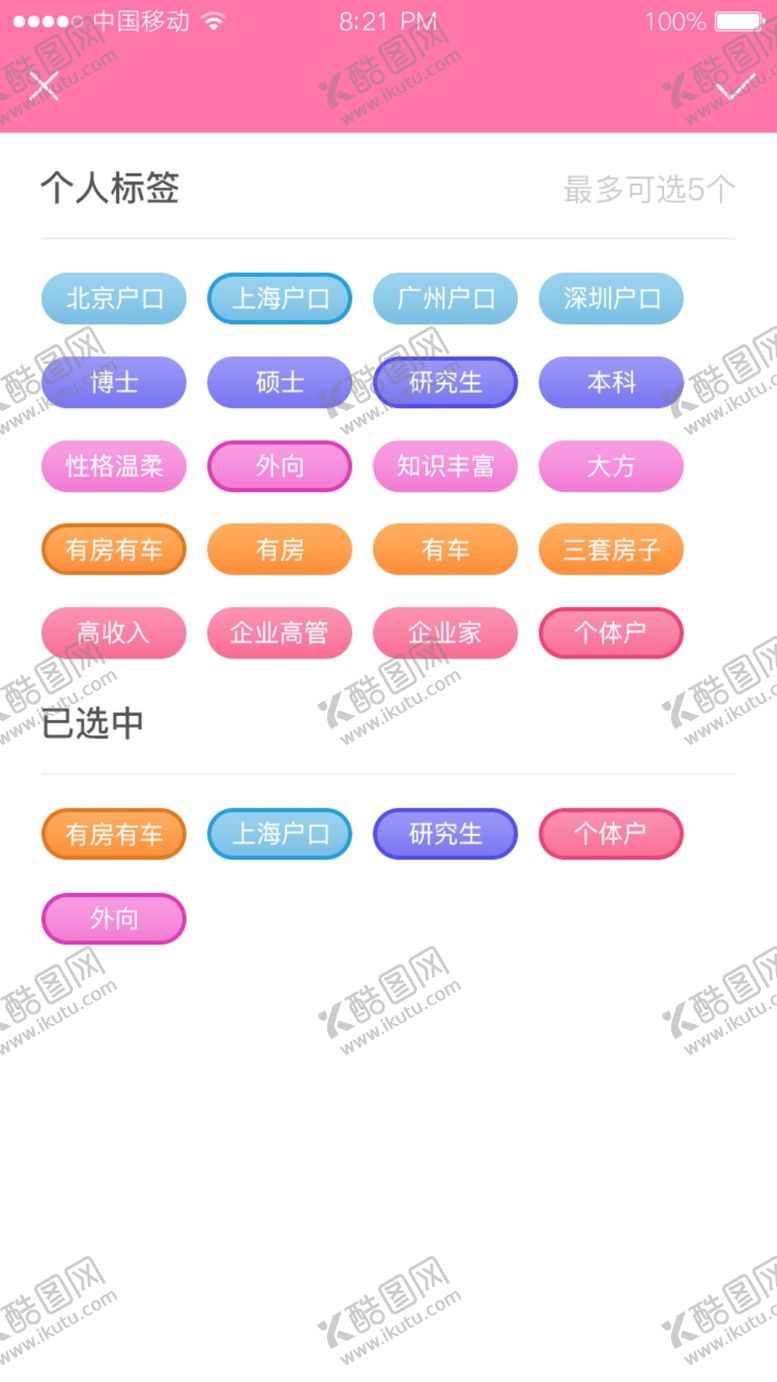Choose the 企业家 tag
The height and width of the screenshot is (1382, 777).
point(445,633)
